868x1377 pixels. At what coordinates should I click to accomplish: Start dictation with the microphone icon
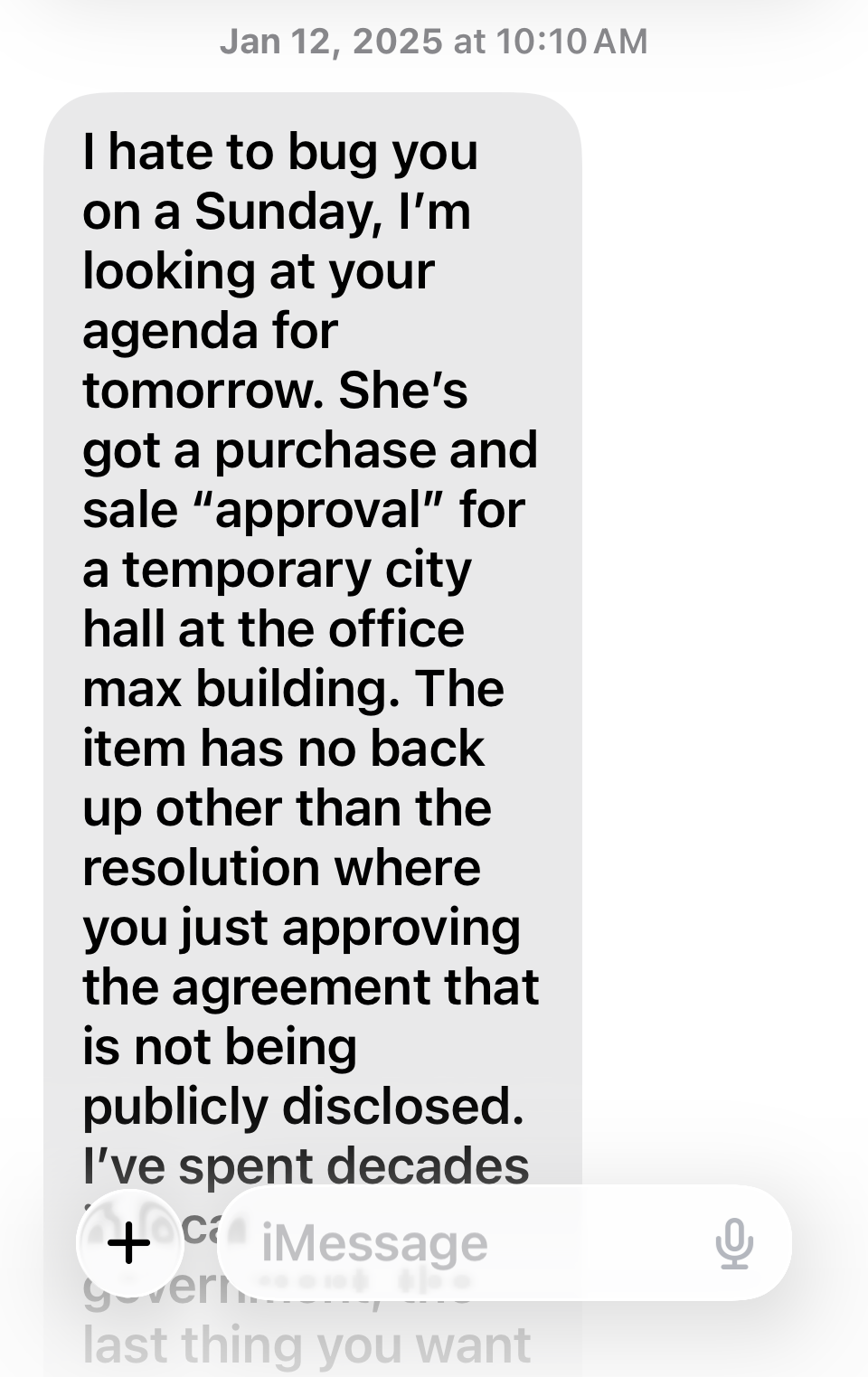tap(734, 1243)
